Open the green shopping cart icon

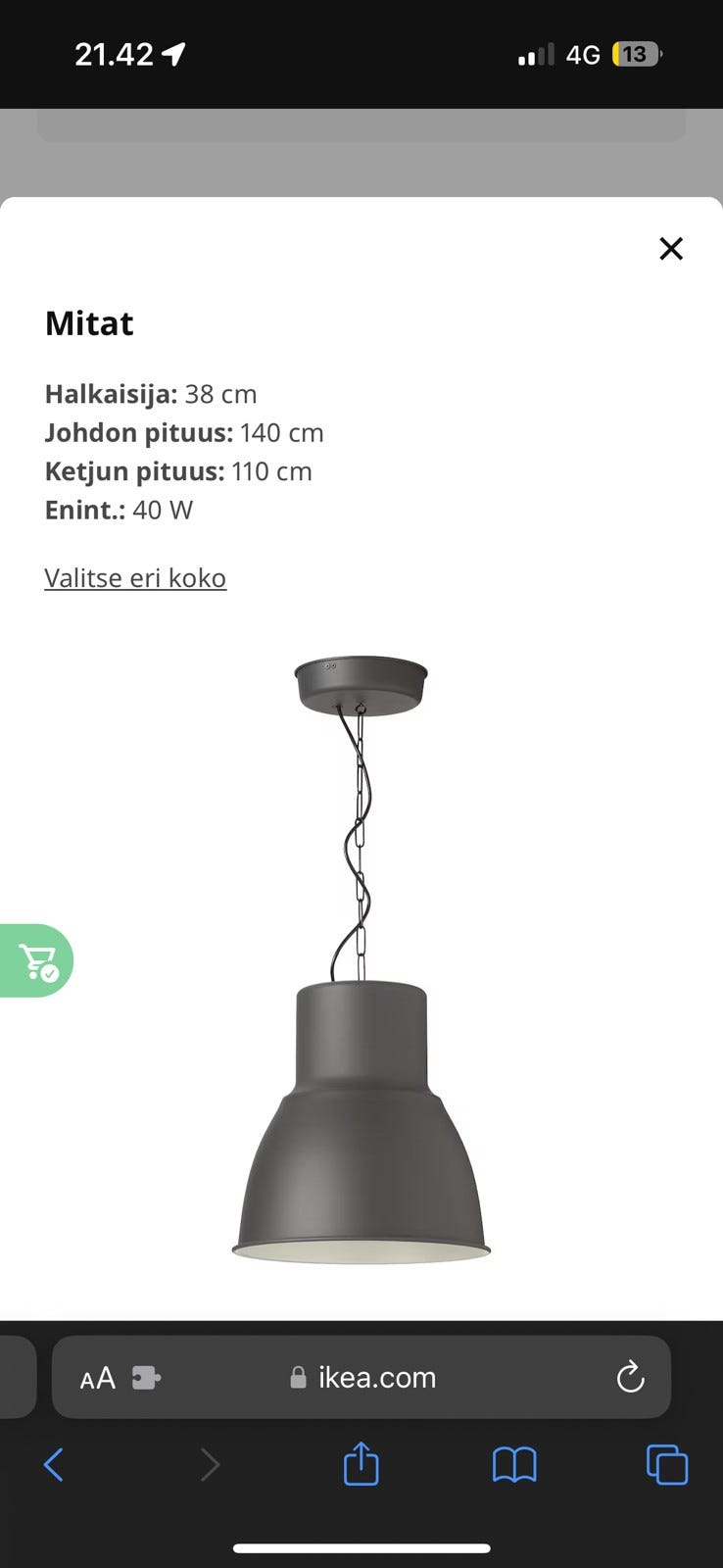[37, 960]
